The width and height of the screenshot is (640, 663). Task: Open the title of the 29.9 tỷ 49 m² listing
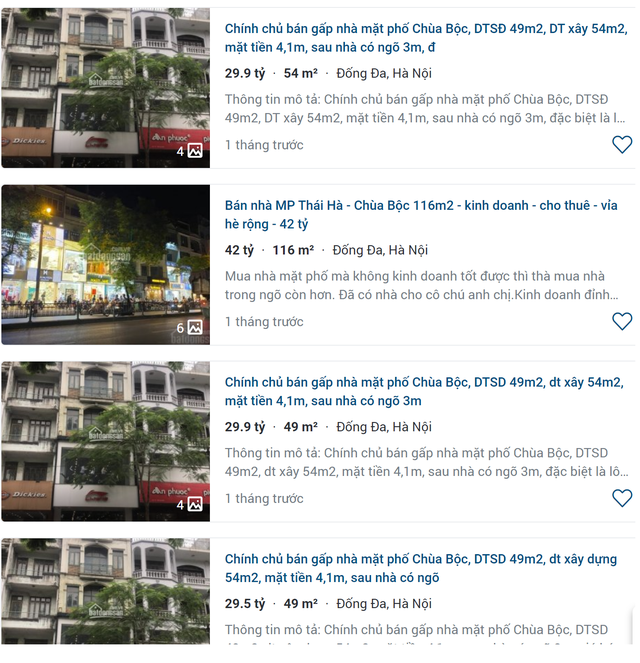coord(424,391)
